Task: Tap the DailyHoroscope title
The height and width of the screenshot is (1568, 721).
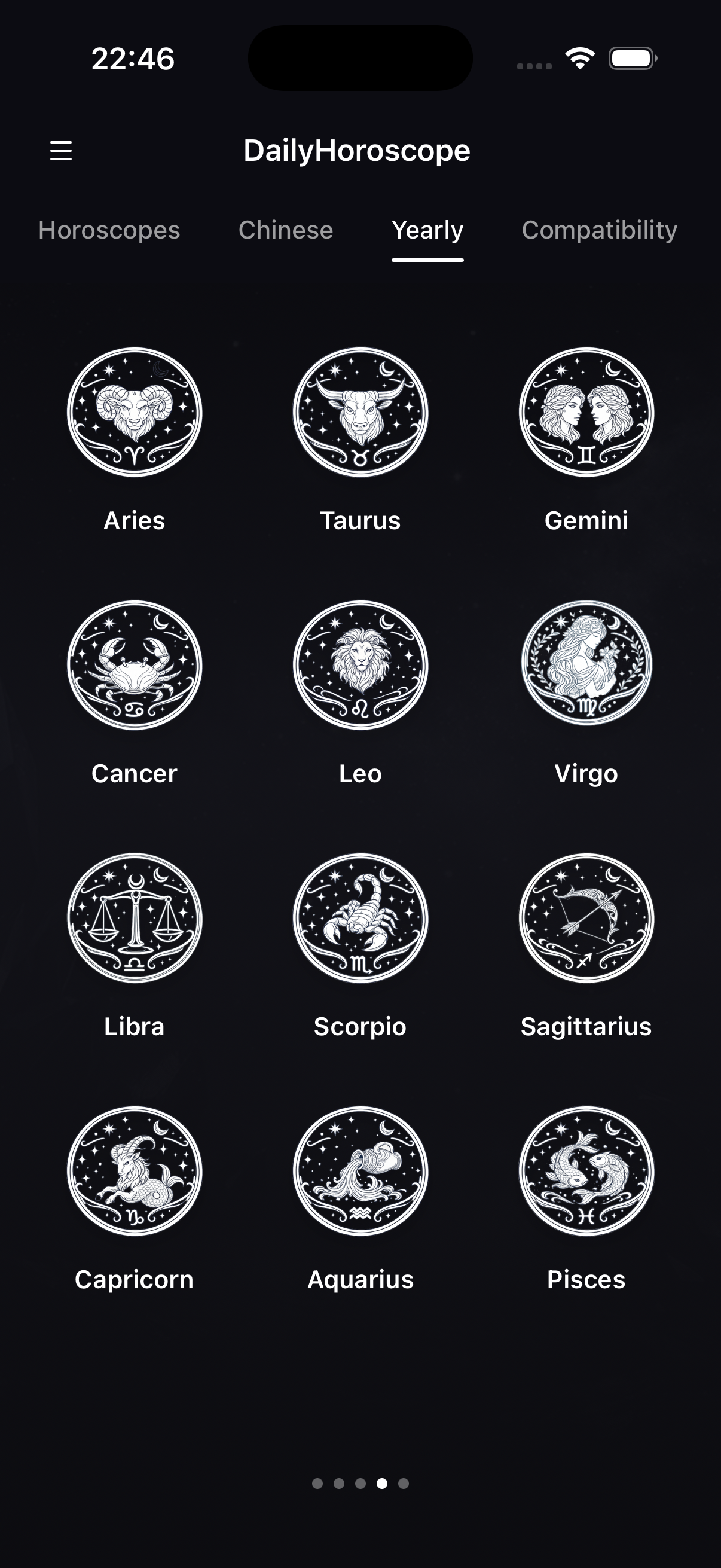Action: [x=358, y=150]
